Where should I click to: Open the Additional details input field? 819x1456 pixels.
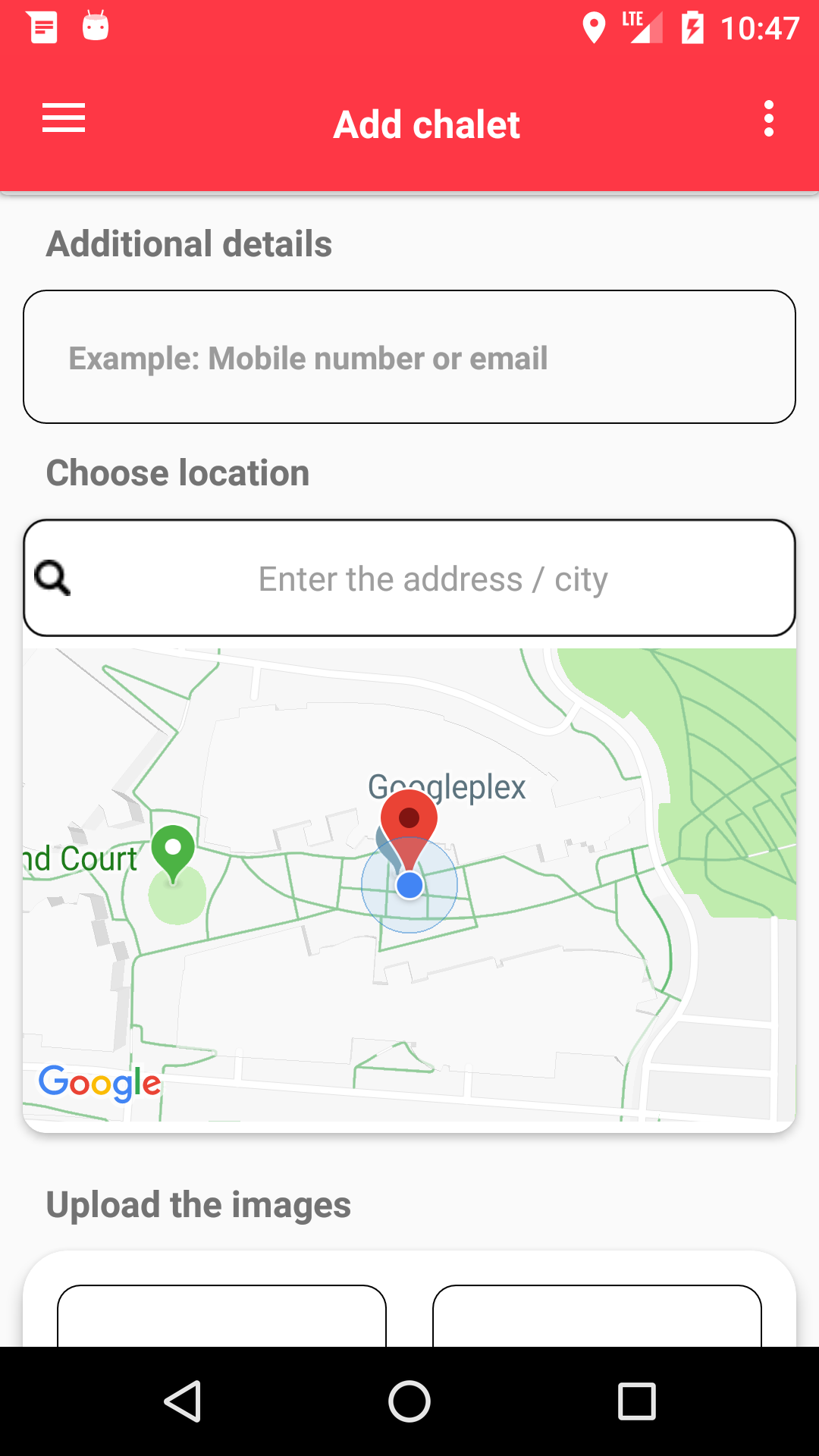(409, 356)
